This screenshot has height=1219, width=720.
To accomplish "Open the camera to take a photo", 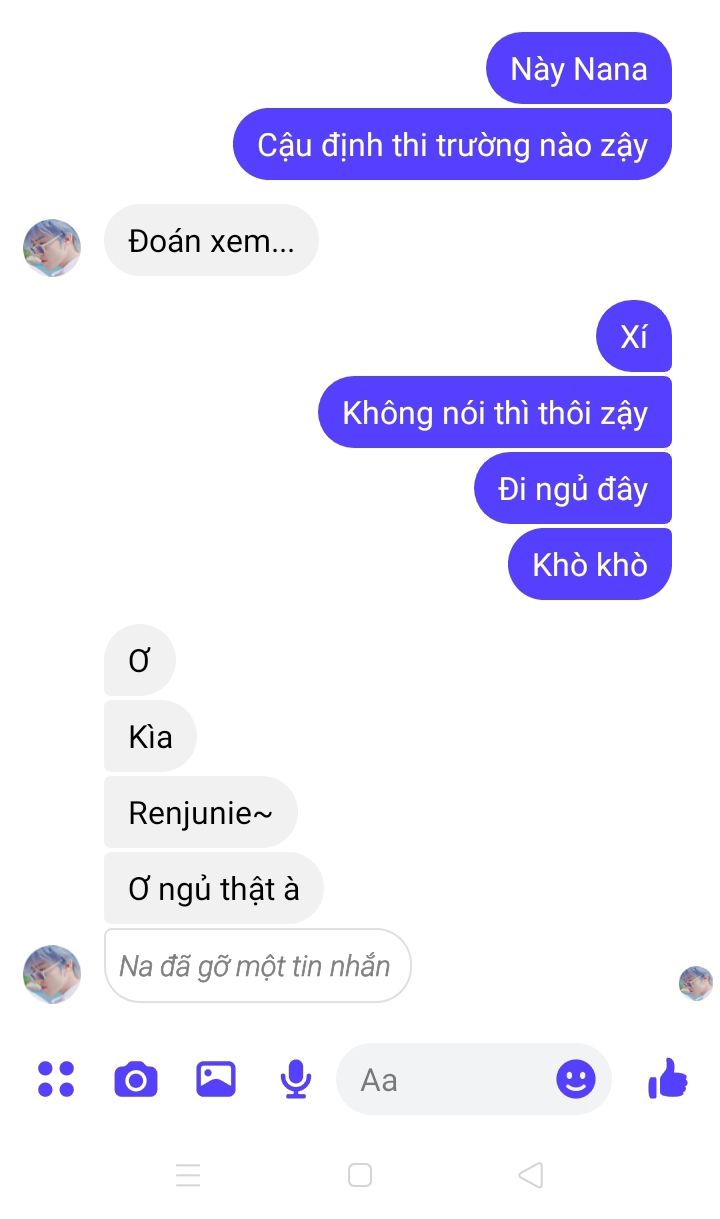I will pos(136,1080).
